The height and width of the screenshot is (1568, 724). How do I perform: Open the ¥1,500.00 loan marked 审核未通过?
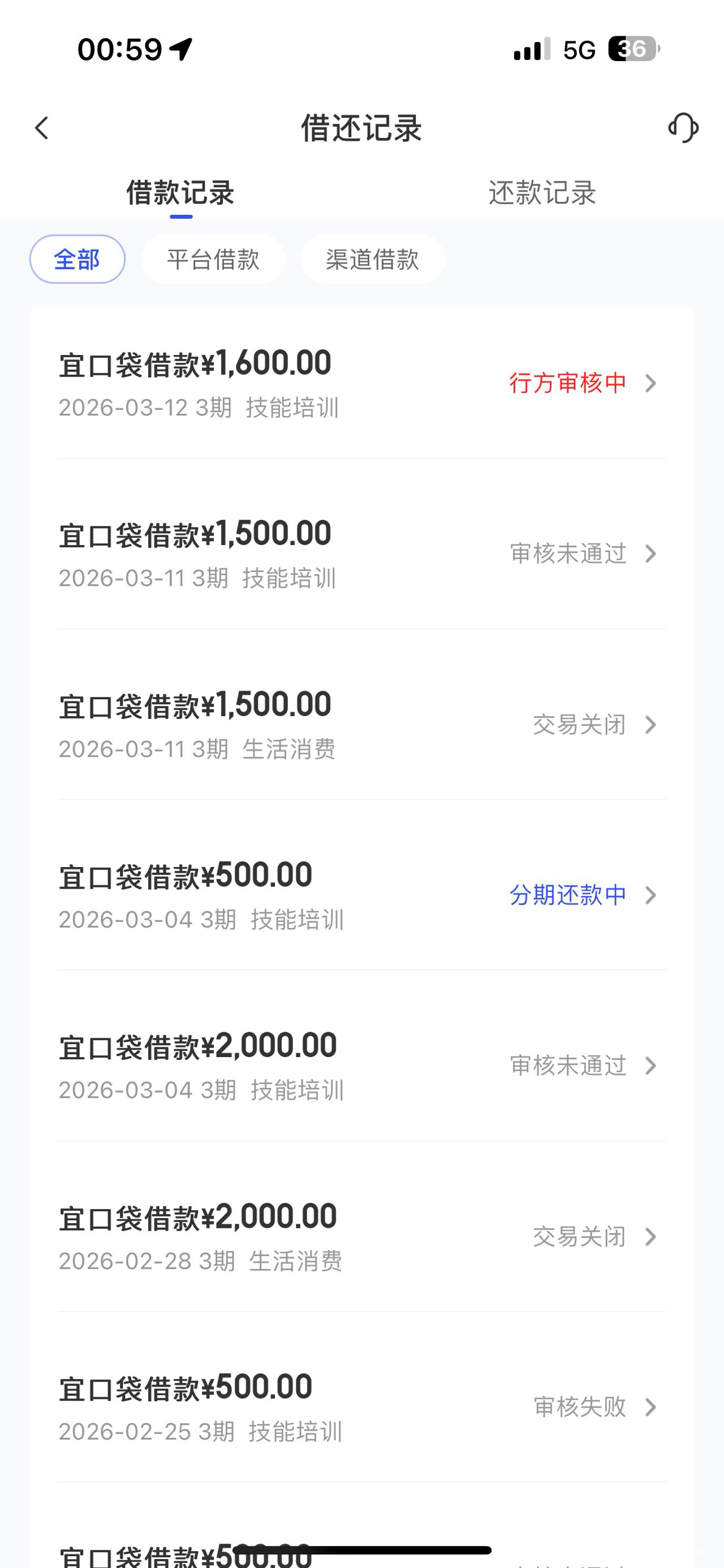pos(361,553)
